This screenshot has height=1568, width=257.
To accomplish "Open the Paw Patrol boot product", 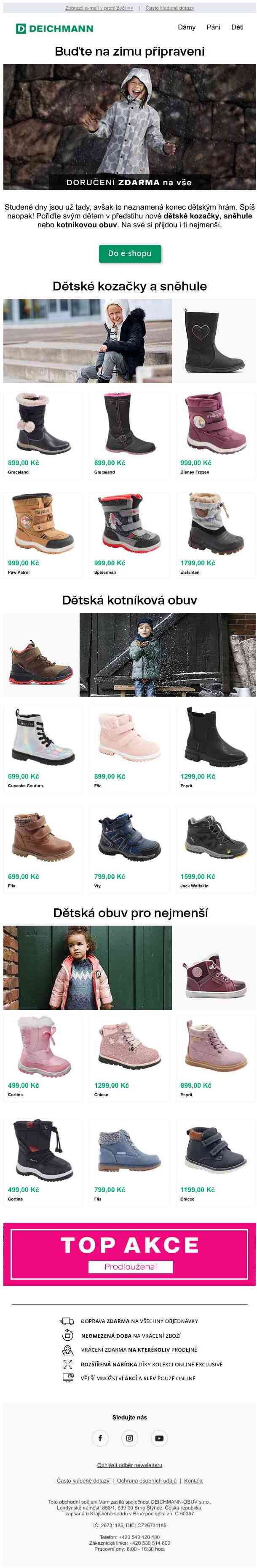I will [43, 532].
